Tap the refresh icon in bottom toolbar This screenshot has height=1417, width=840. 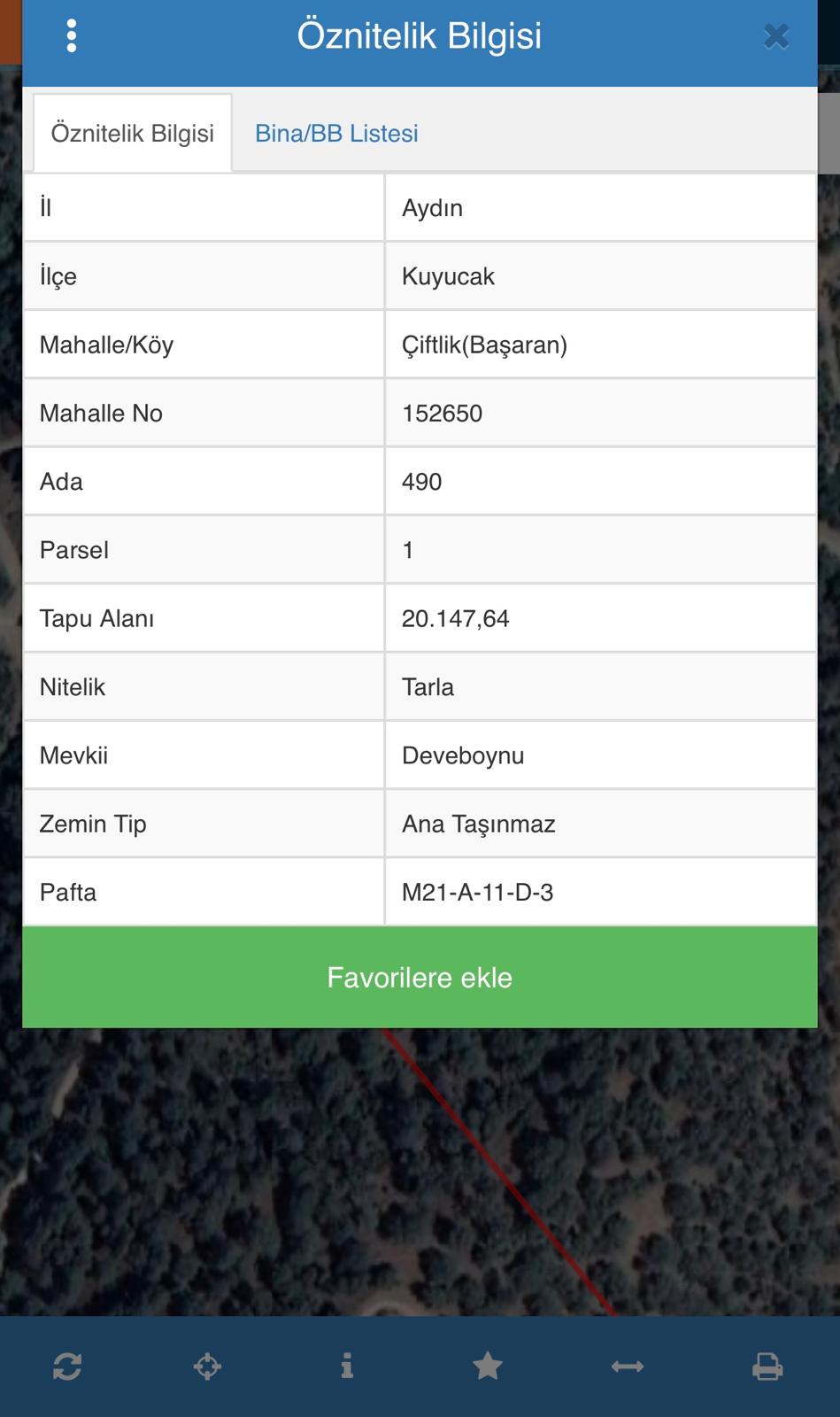click(67, 1367)
